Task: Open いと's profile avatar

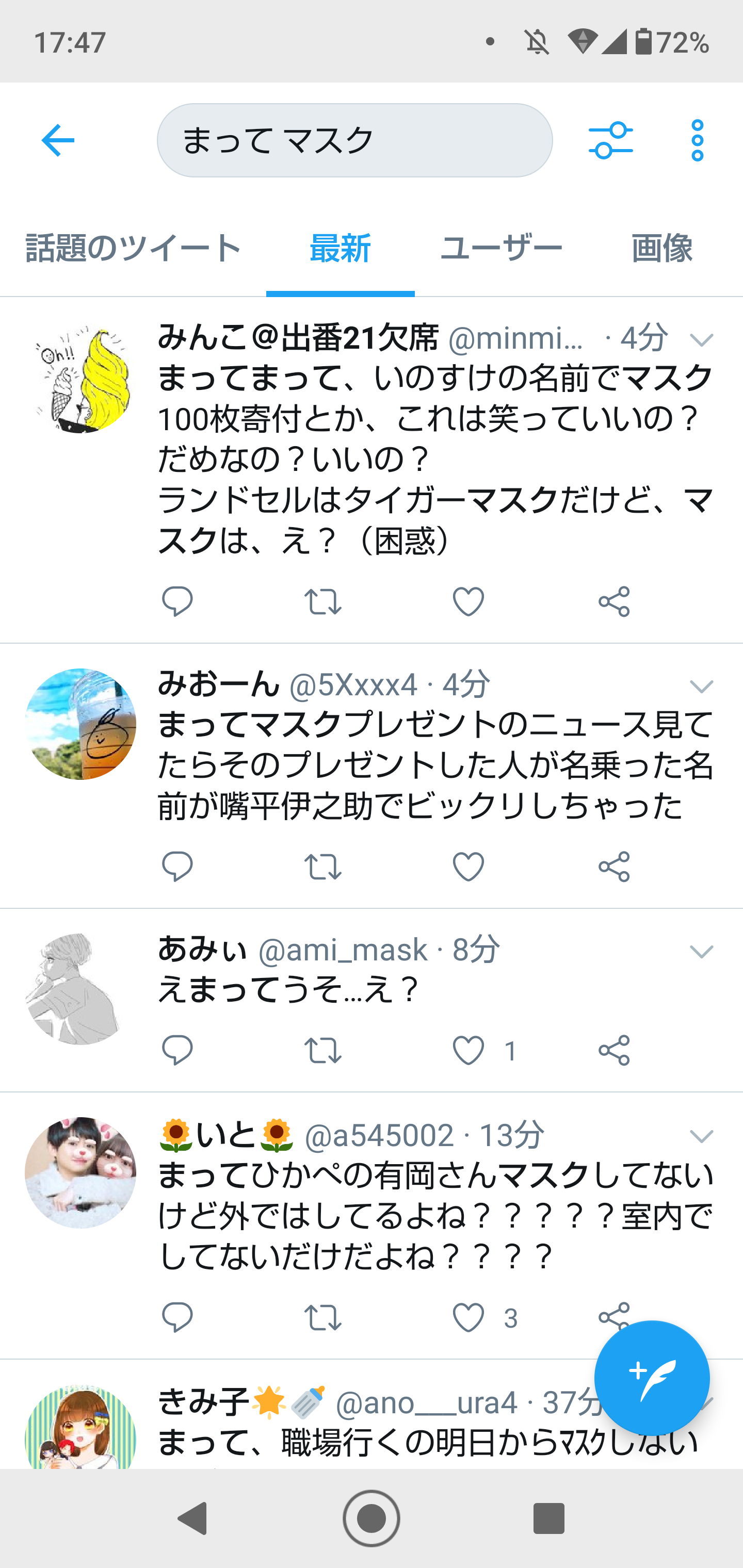Action: (x=80, y=1172)
